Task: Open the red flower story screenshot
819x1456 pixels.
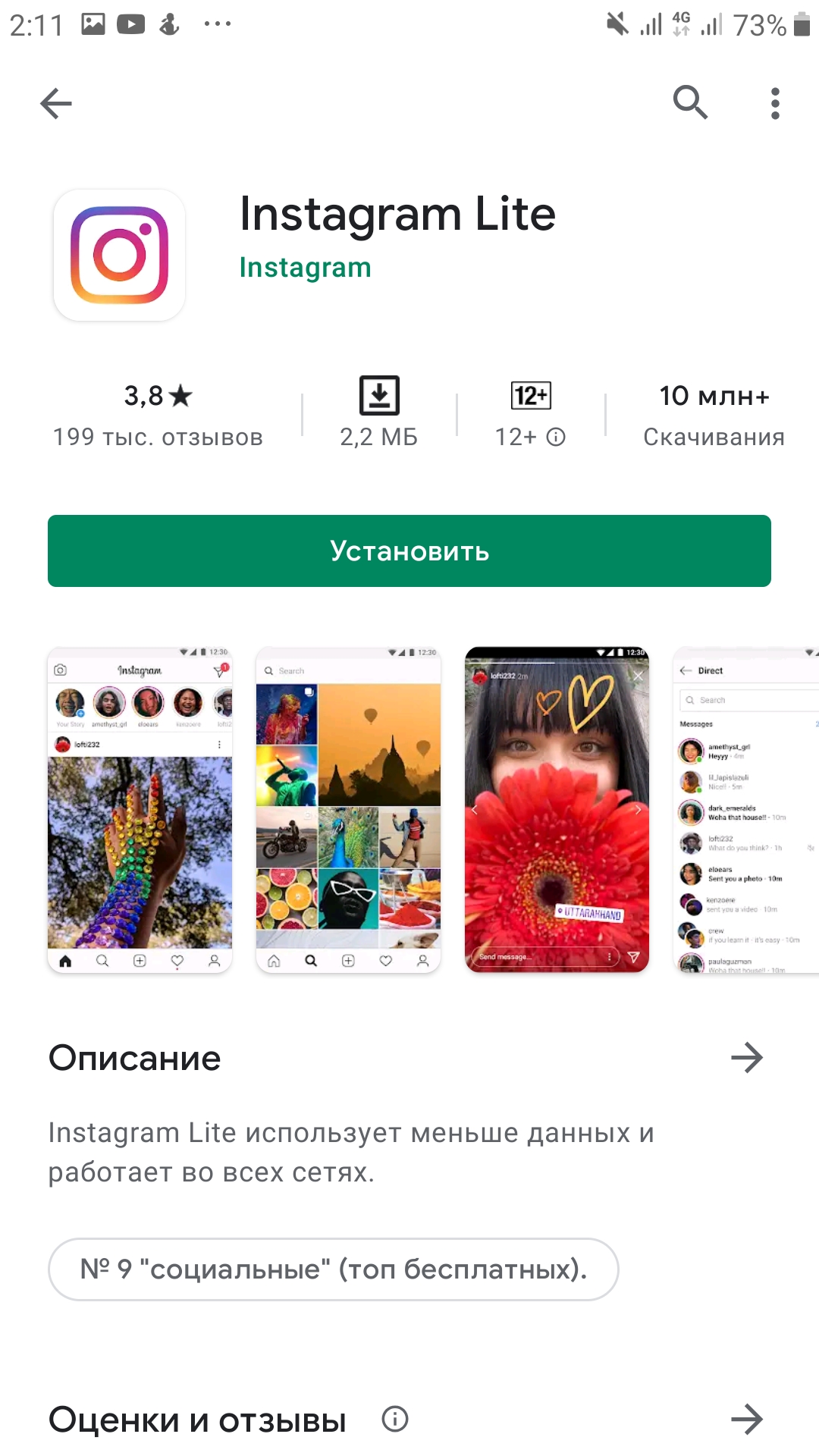Action: coord(557,809)
